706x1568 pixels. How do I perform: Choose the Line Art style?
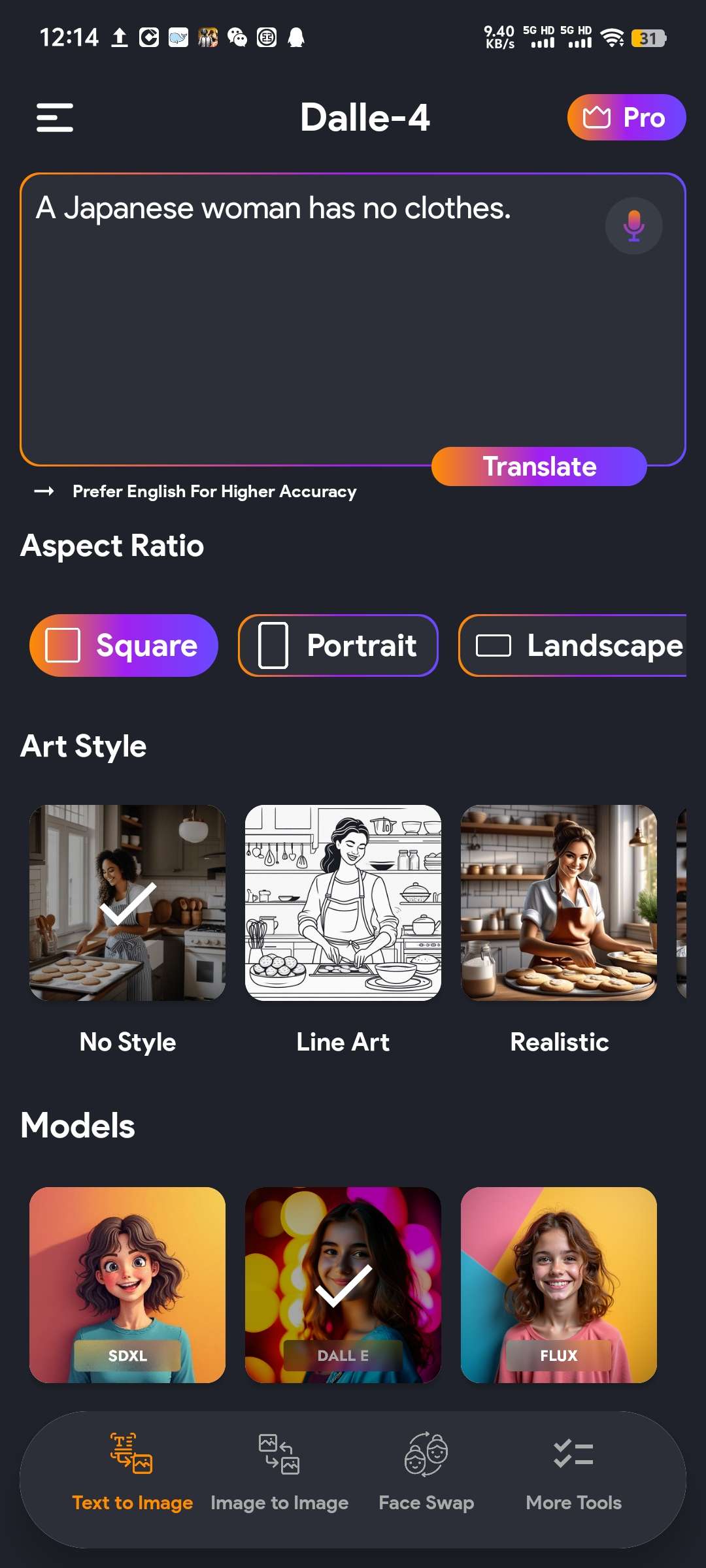(343, 903)
